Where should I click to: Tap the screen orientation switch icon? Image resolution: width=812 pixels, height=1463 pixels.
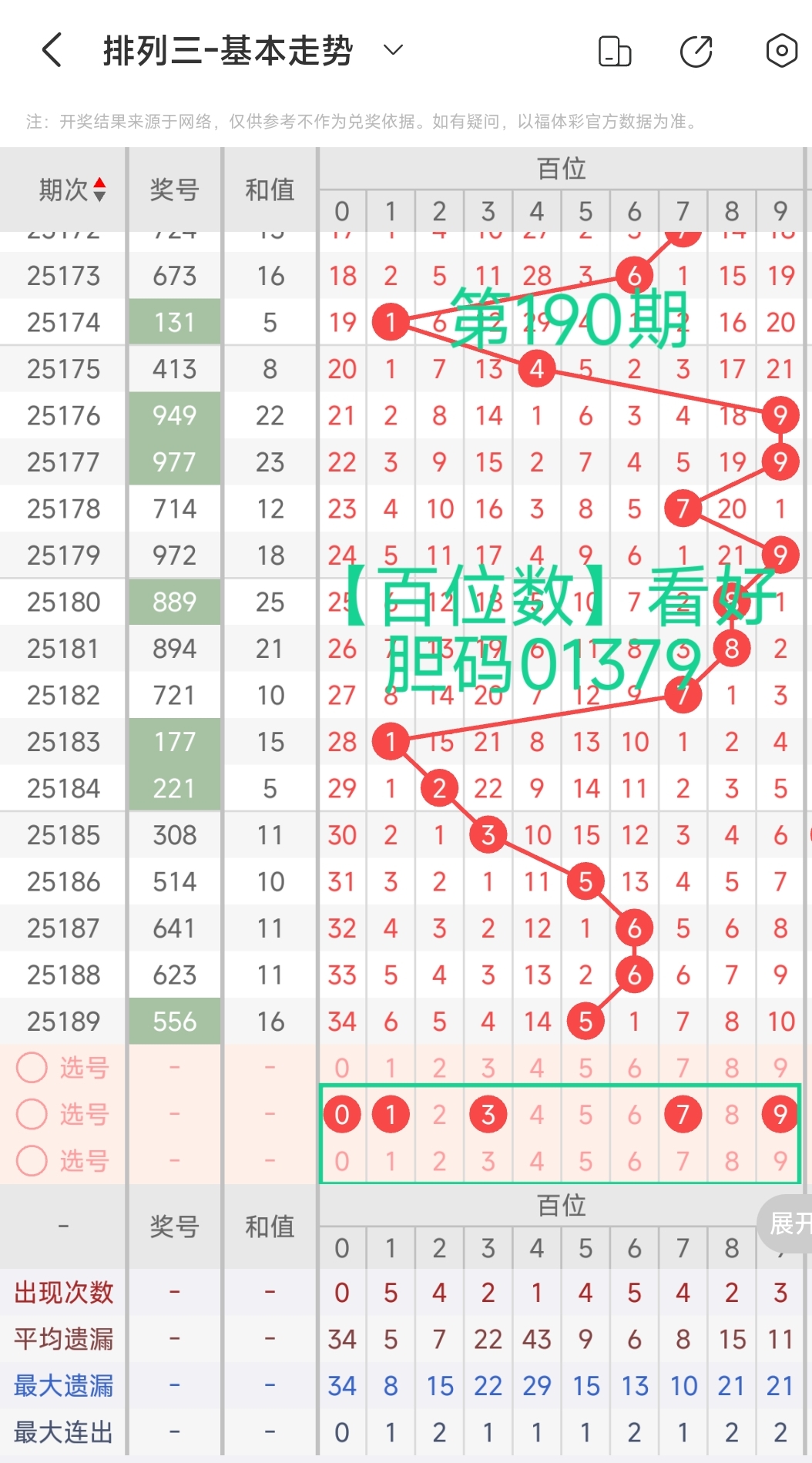[x=615, y=51]
